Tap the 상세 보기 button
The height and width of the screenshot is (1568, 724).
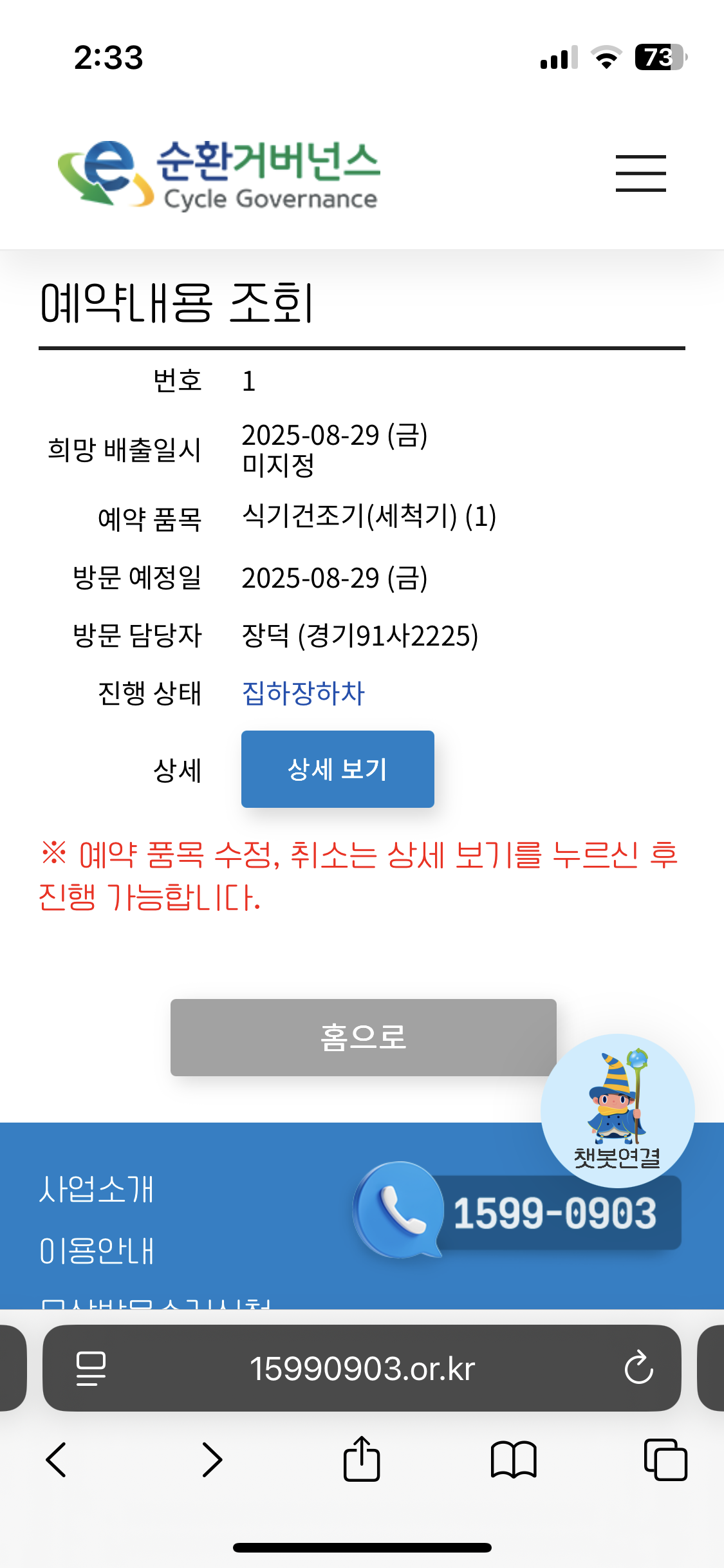(337, 769)
